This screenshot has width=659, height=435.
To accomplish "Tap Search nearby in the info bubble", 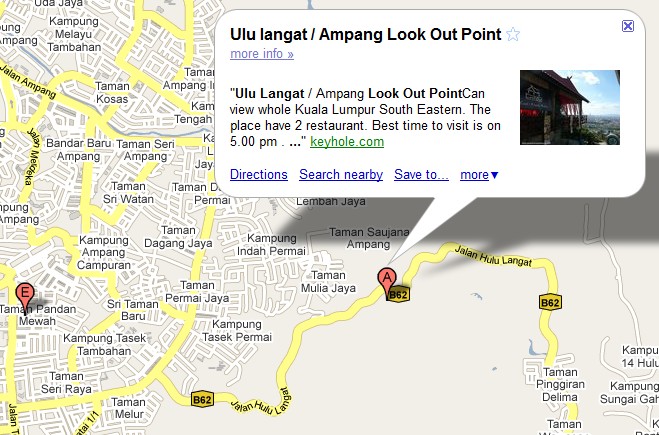I will tap(340, 175).
